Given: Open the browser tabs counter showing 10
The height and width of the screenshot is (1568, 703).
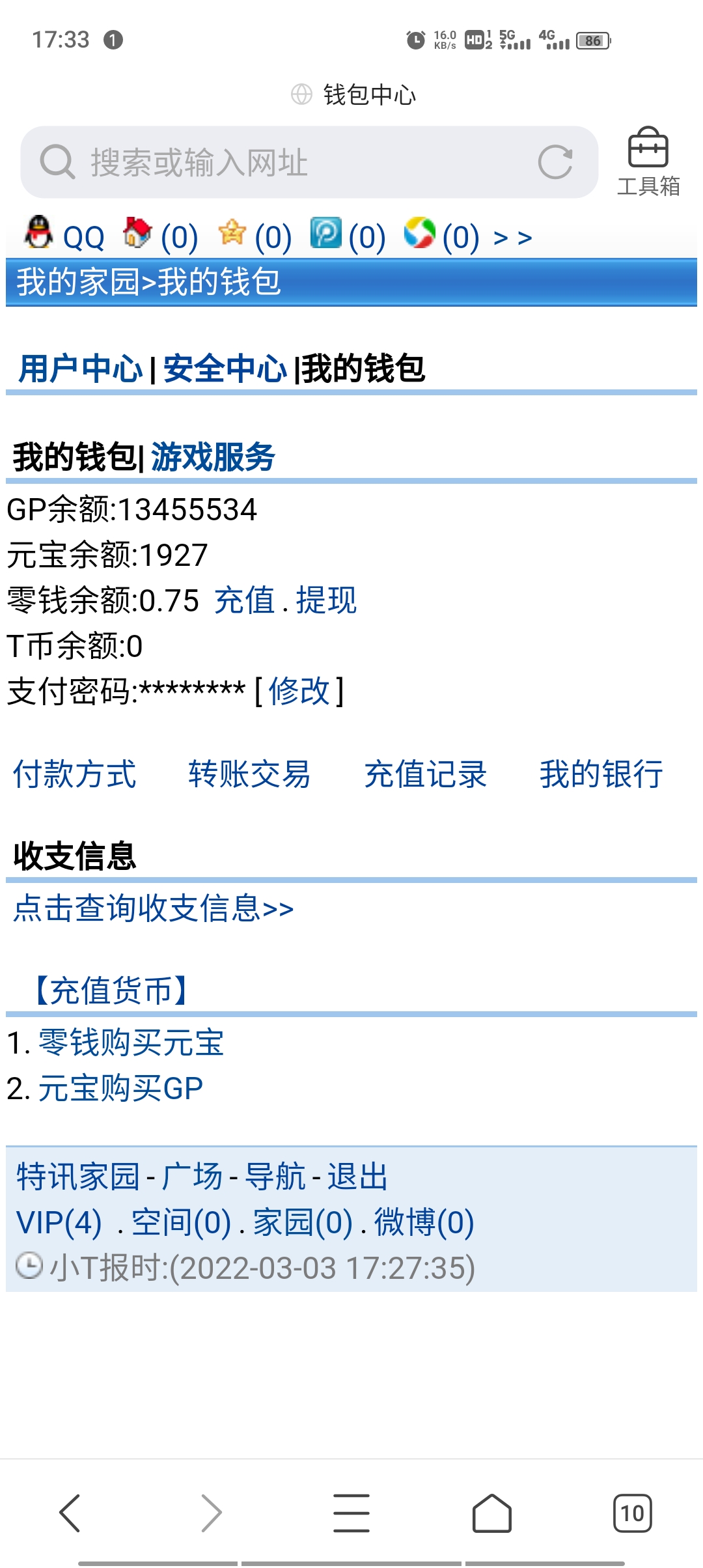Looking at the screenshot, I should pos(632,1513).
